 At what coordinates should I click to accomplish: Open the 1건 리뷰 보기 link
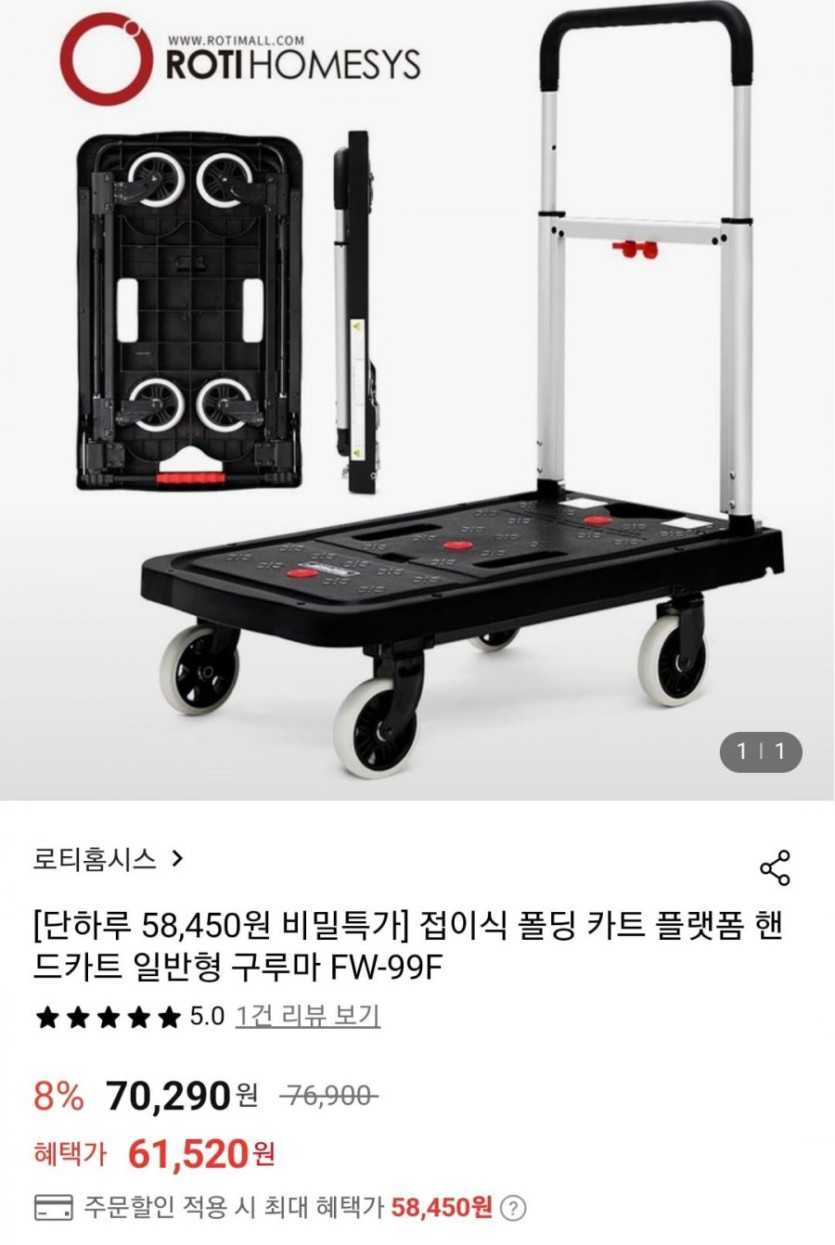308,1017
